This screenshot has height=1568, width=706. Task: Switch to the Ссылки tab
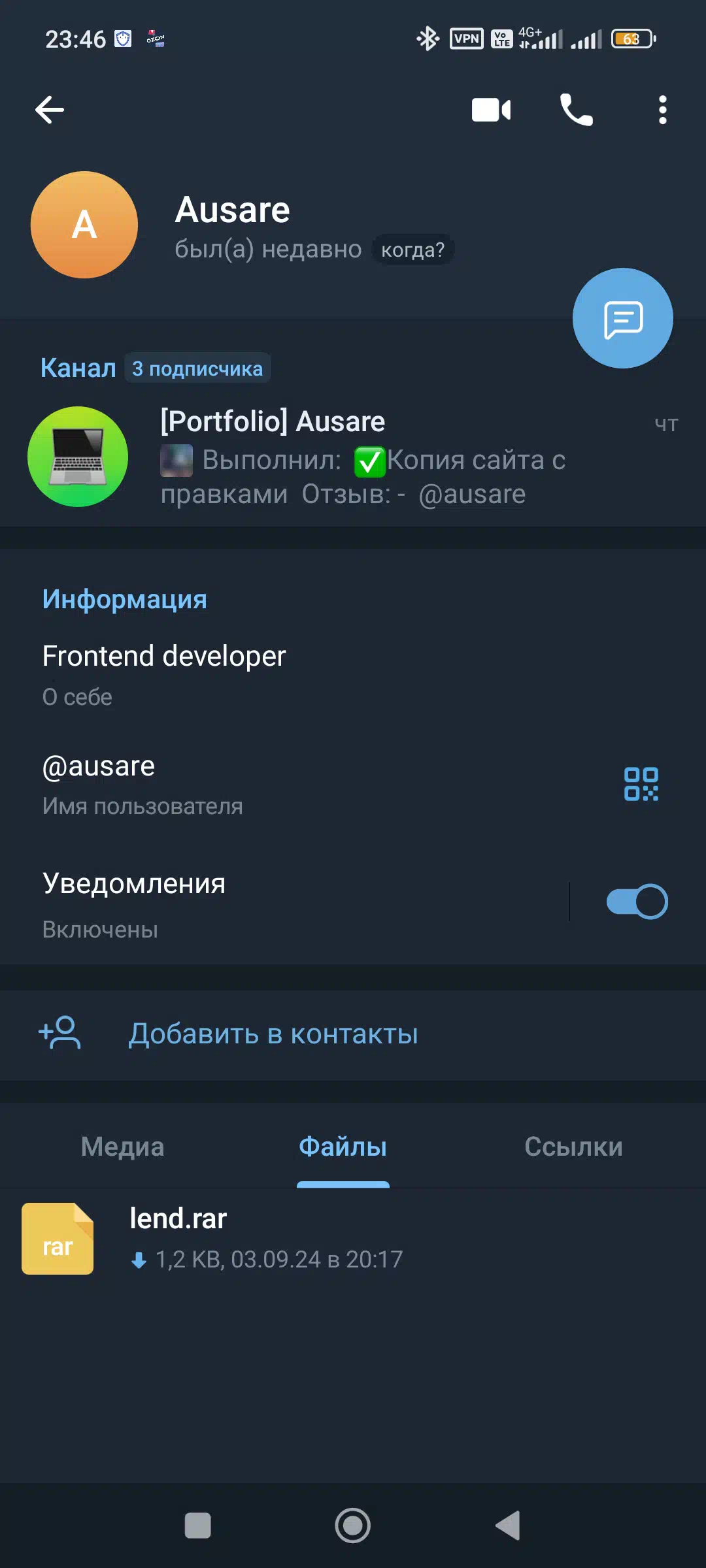(x=573, y=1147)
